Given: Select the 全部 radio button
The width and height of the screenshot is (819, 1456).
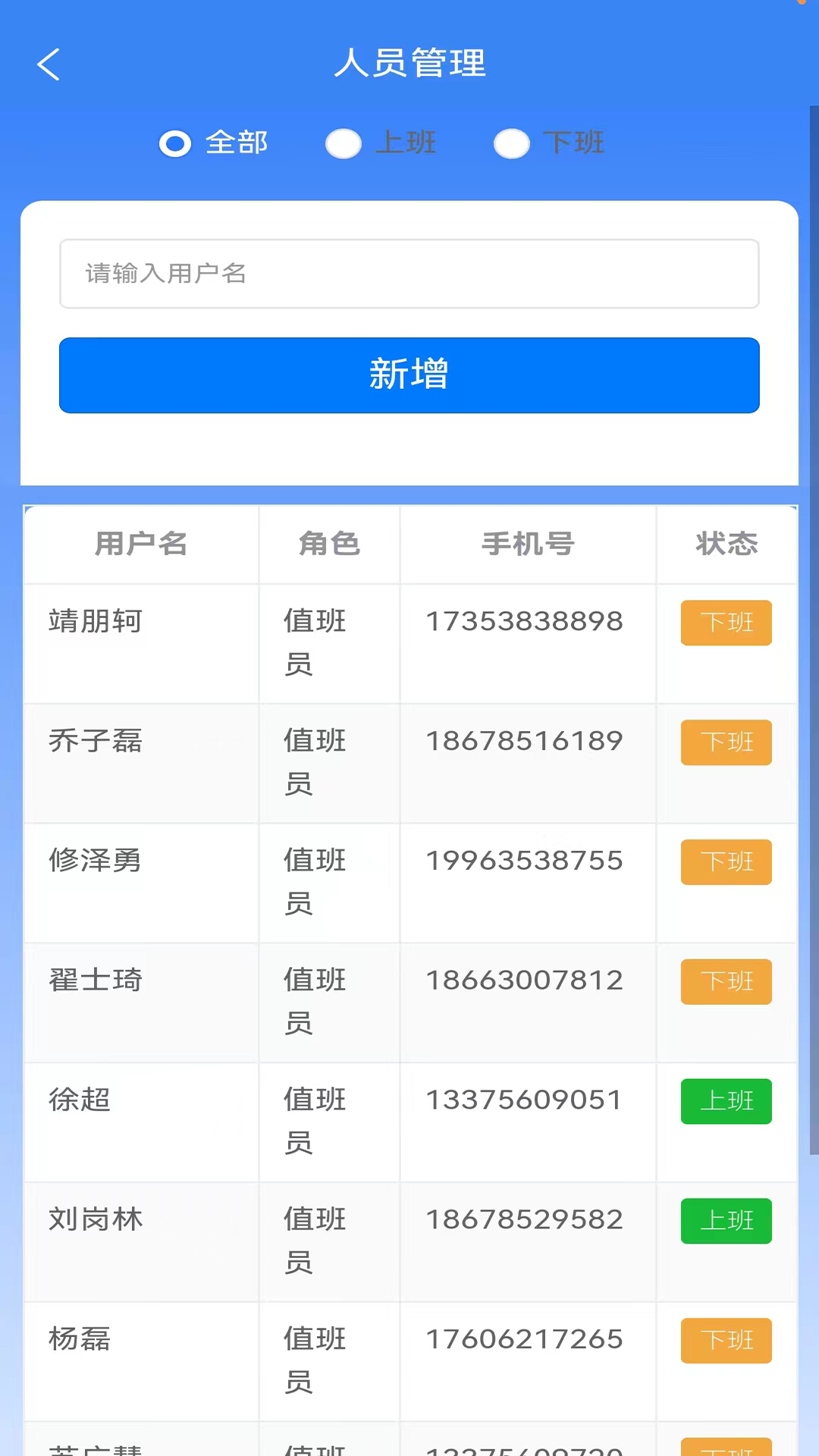Looking at the screenshot, I should pyautogui.click(x=175, y=143).
